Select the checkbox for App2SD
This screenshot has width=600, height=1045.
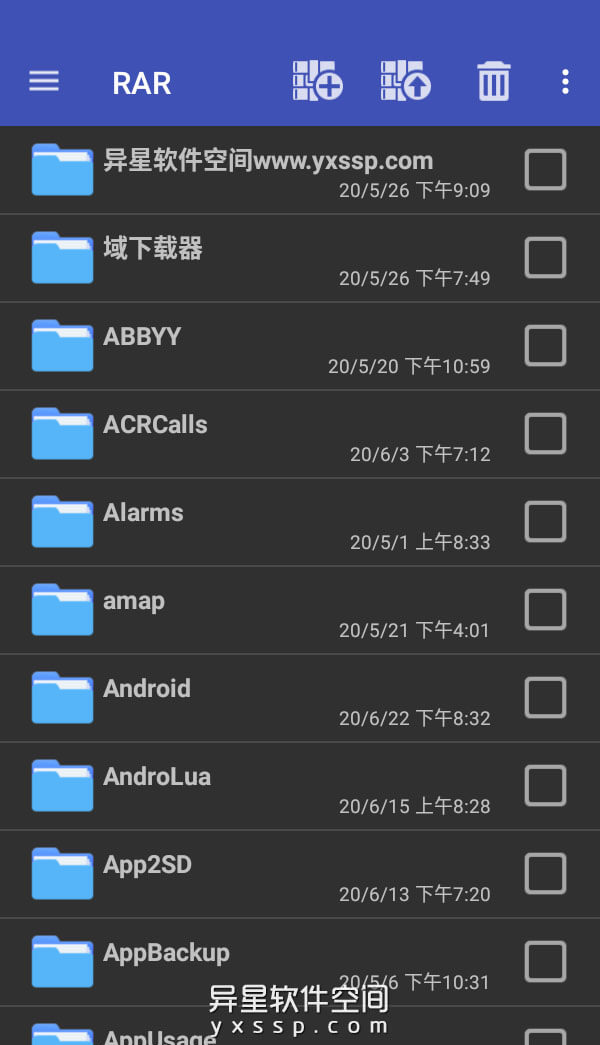point(545,874)
